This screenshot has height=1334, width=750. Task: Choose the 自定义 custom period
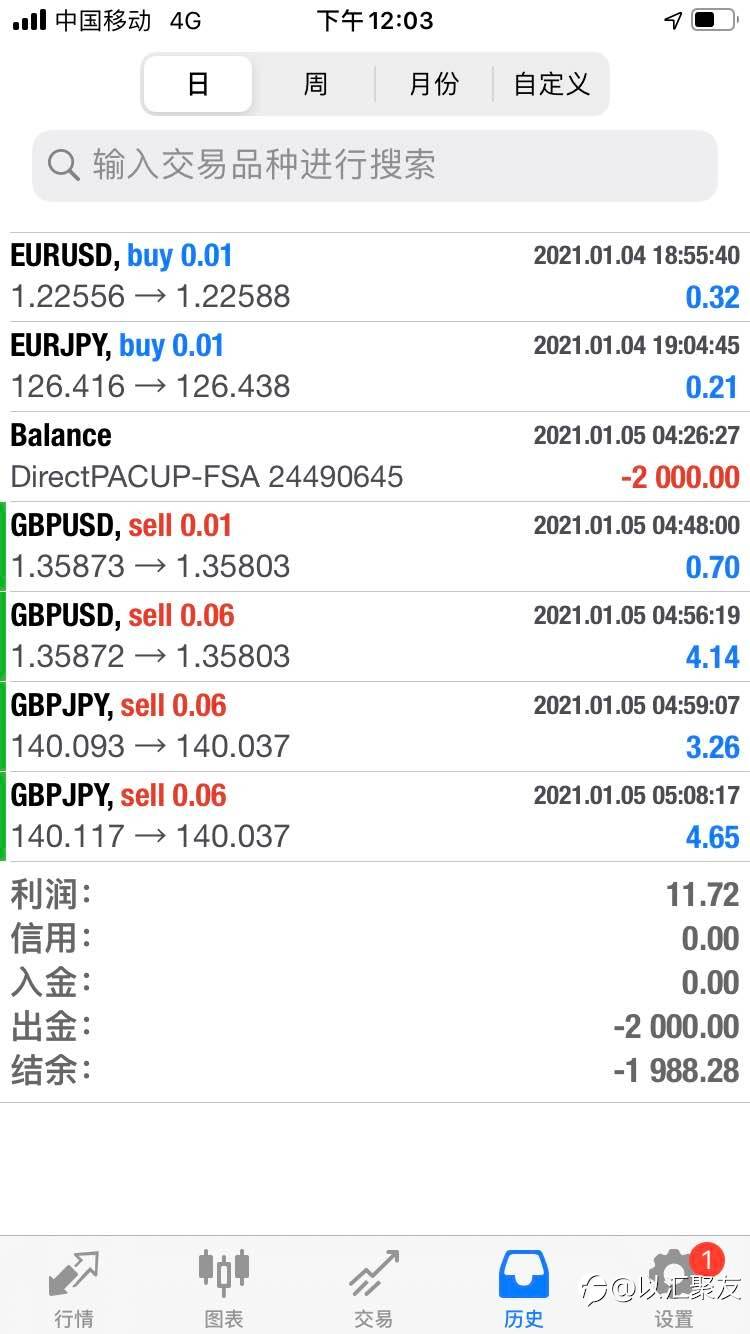pyautogui.click(x=551, y=84)
